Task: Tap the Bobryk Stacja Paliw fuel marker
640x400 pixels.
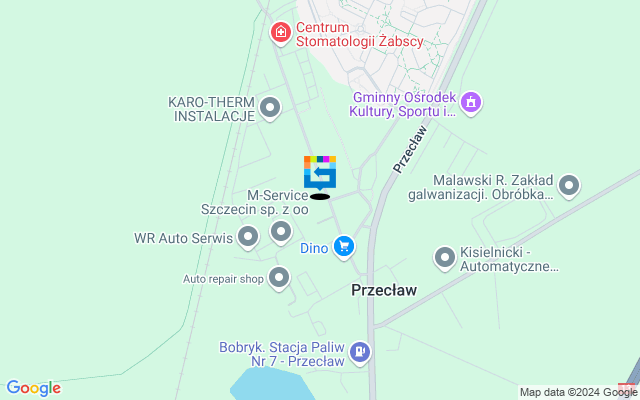Action: [x=360, y=352]
